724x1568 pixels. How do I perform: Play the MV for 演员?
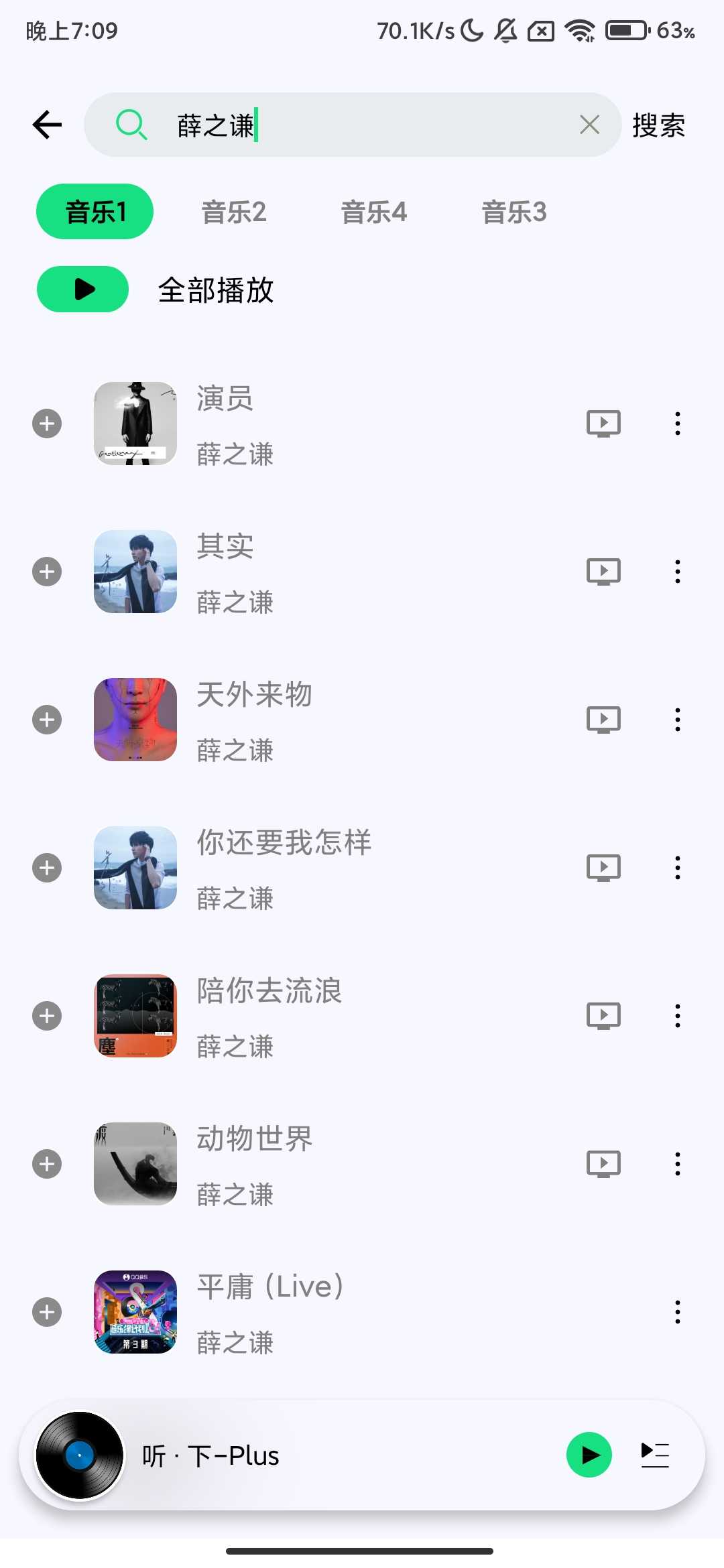coord(602,423)
